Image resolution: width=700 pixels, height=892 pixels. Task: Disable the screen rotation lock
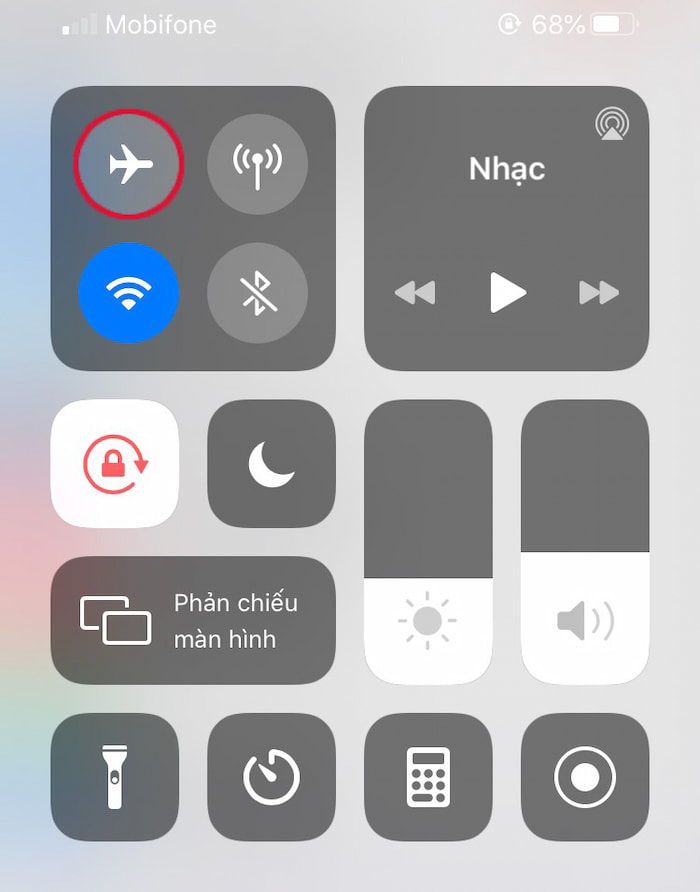tap(115, 464)
